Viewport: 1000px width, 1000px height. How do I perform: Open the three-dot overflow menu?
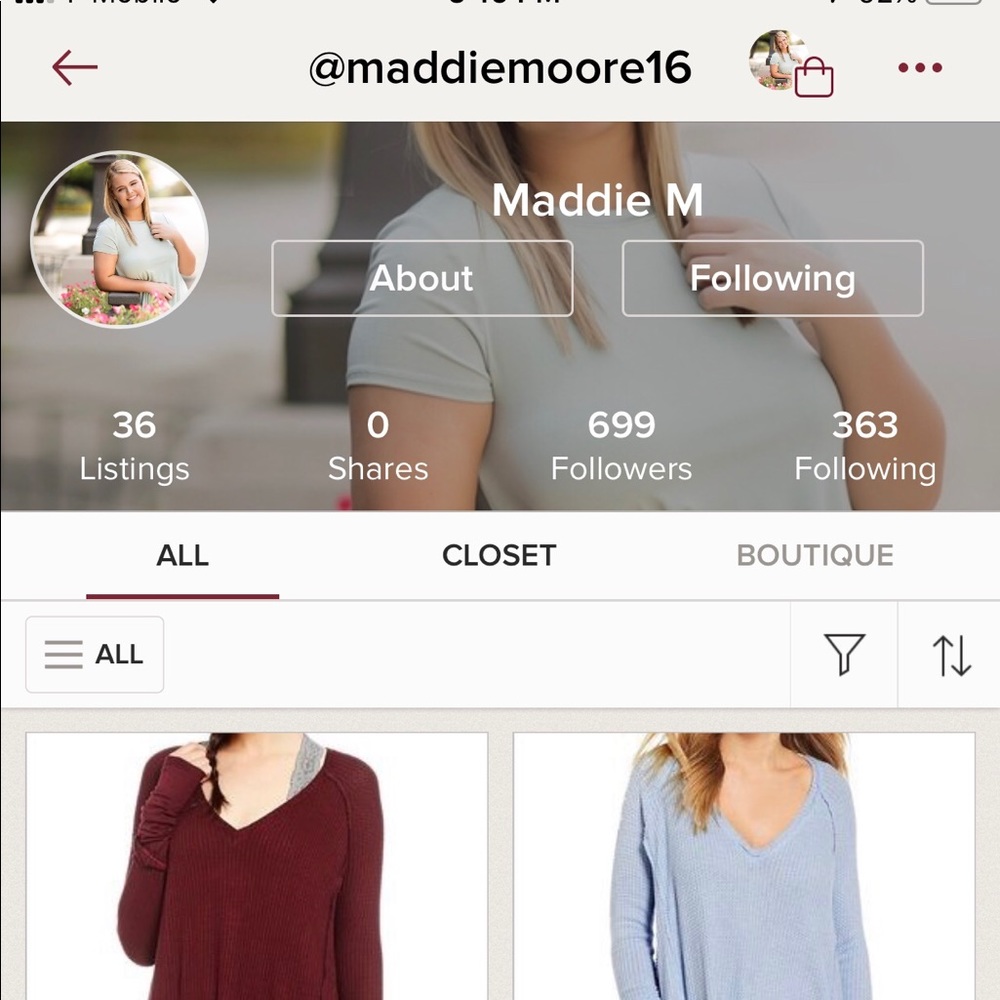(920, 68)
